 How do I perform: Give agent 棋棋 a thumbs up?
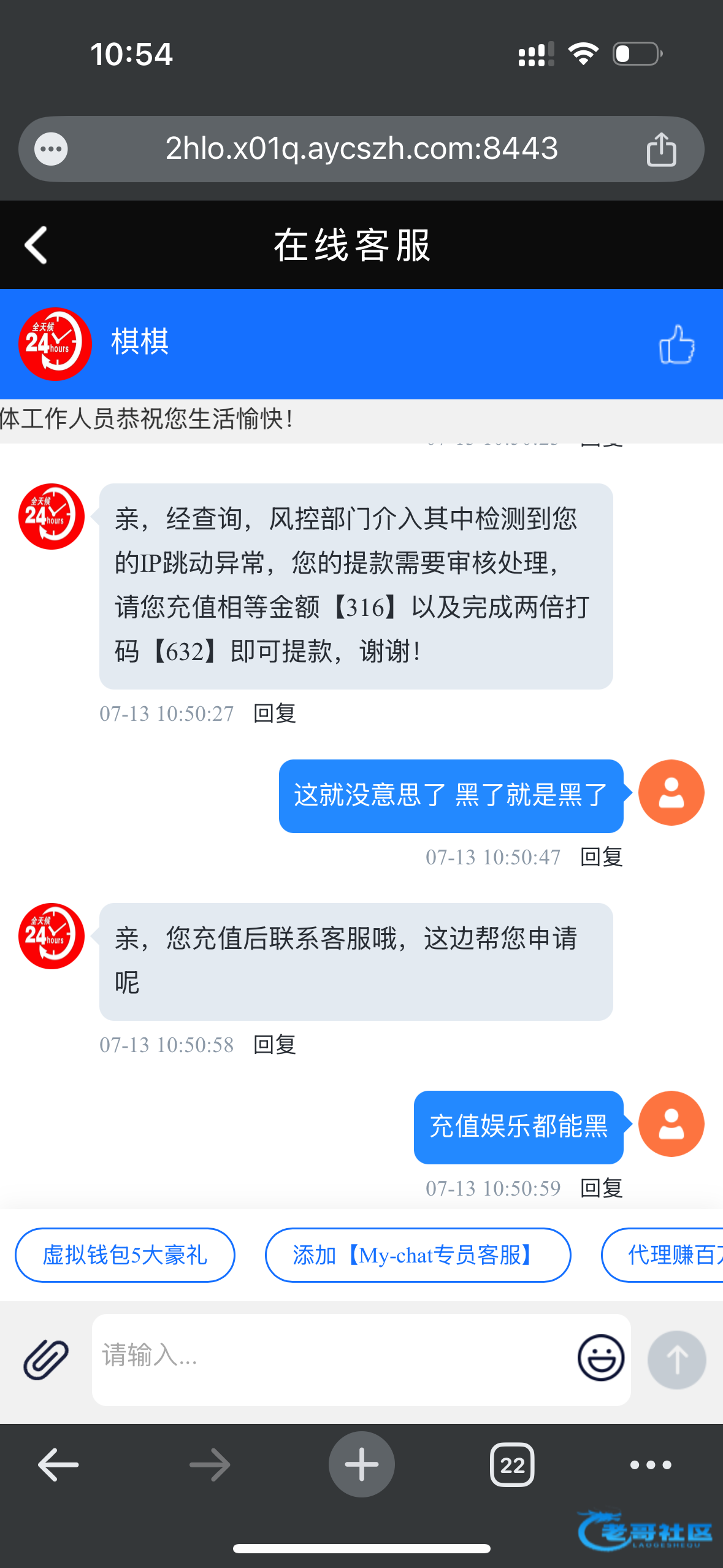677,344
